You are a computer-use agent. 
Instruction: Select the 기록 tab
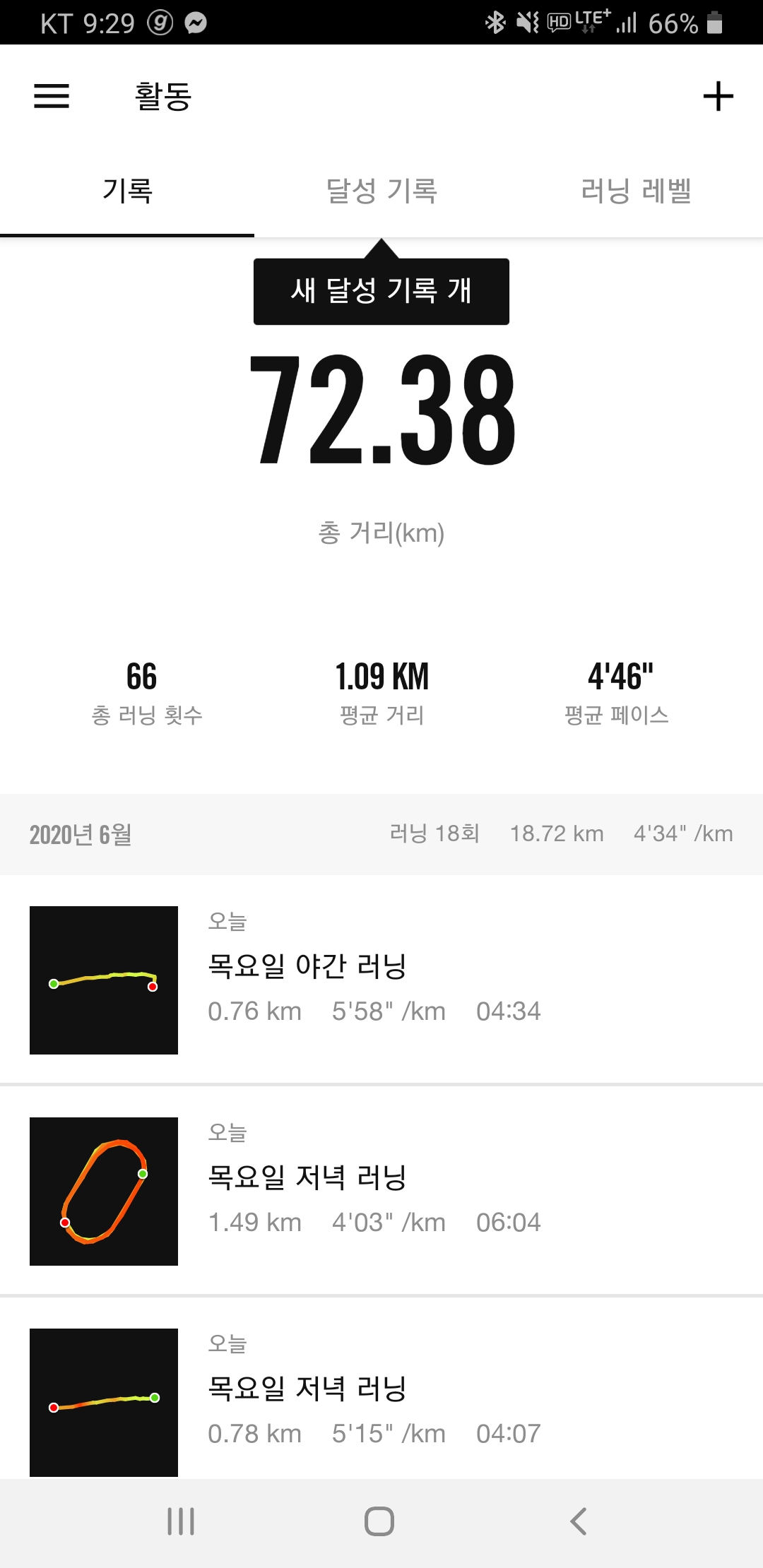click(127, 191)
